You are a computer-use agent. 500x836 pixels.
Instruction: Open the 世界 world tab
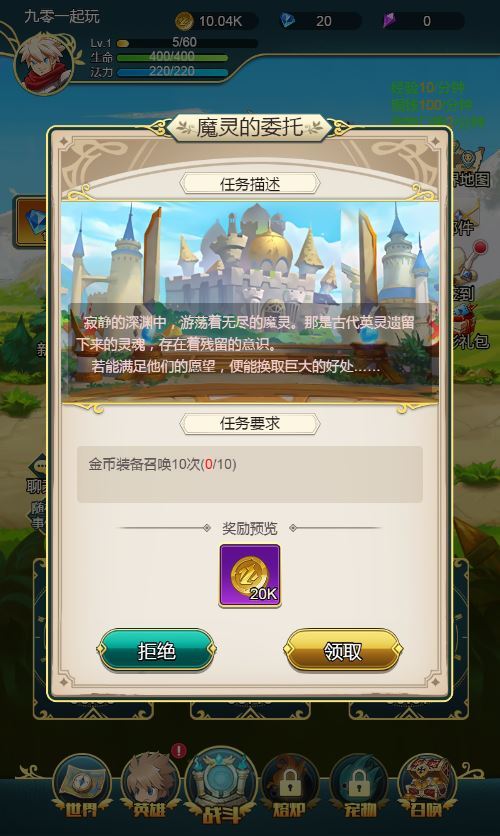82,788
